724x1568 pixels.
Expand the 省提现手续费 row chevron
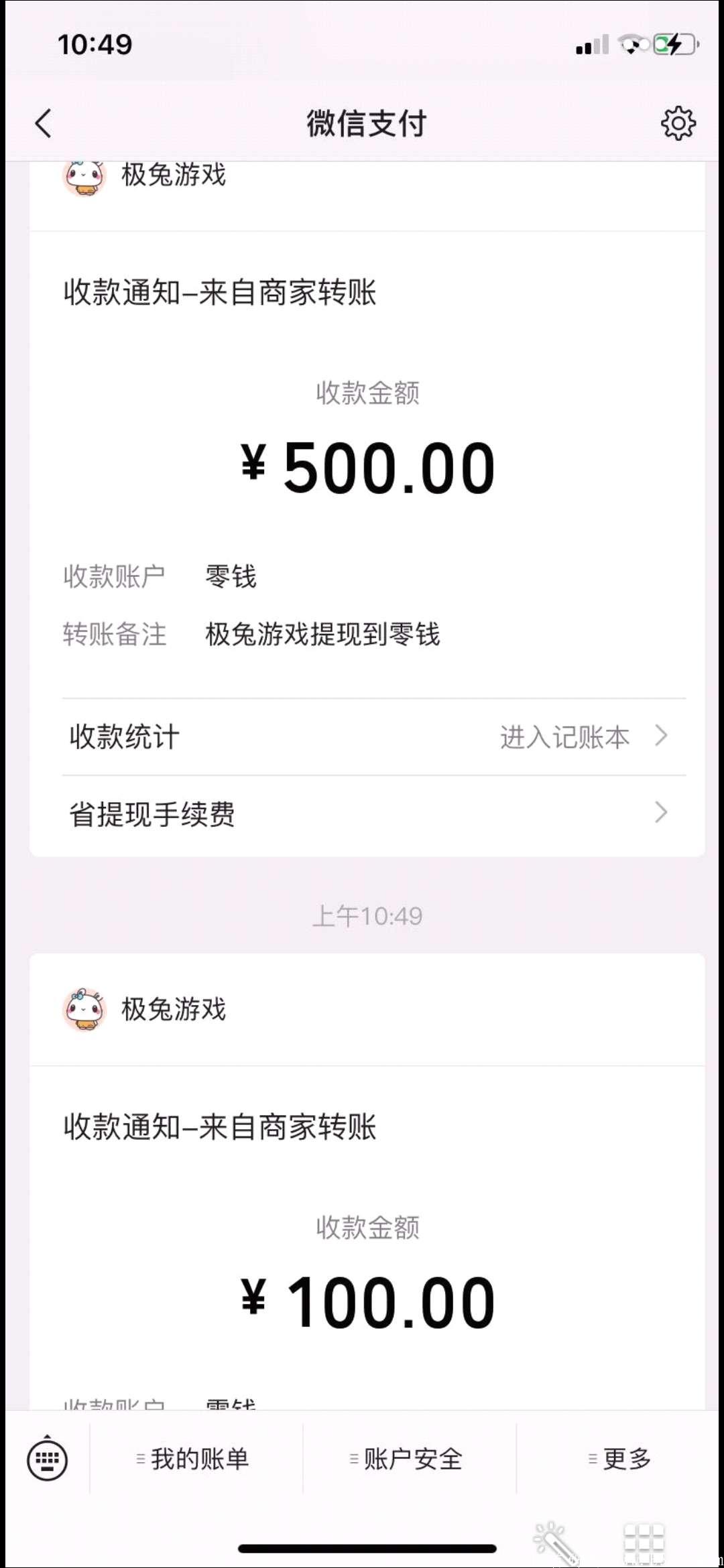point(660,813)
